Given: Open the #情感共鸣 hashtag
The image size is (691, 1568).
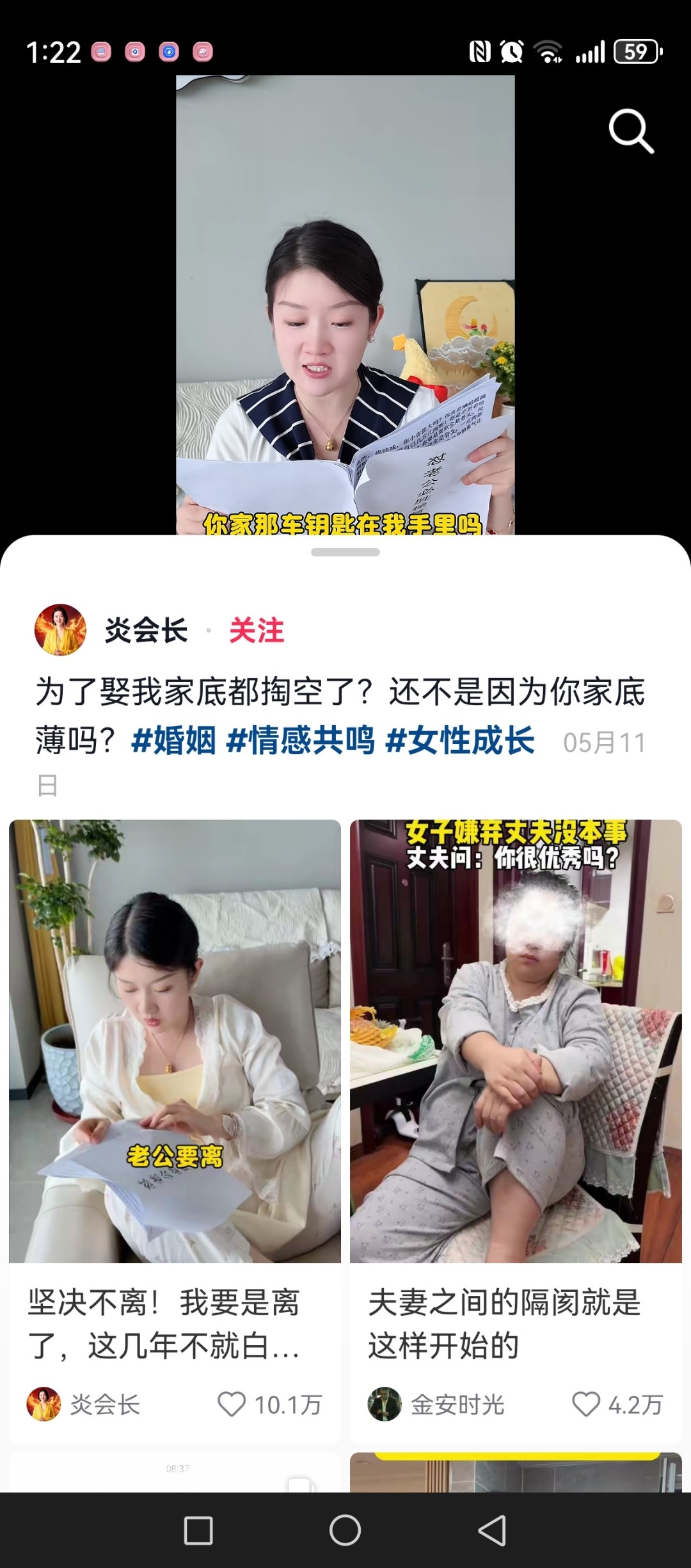Looking at the screenshot, I should tap(301, 741).
